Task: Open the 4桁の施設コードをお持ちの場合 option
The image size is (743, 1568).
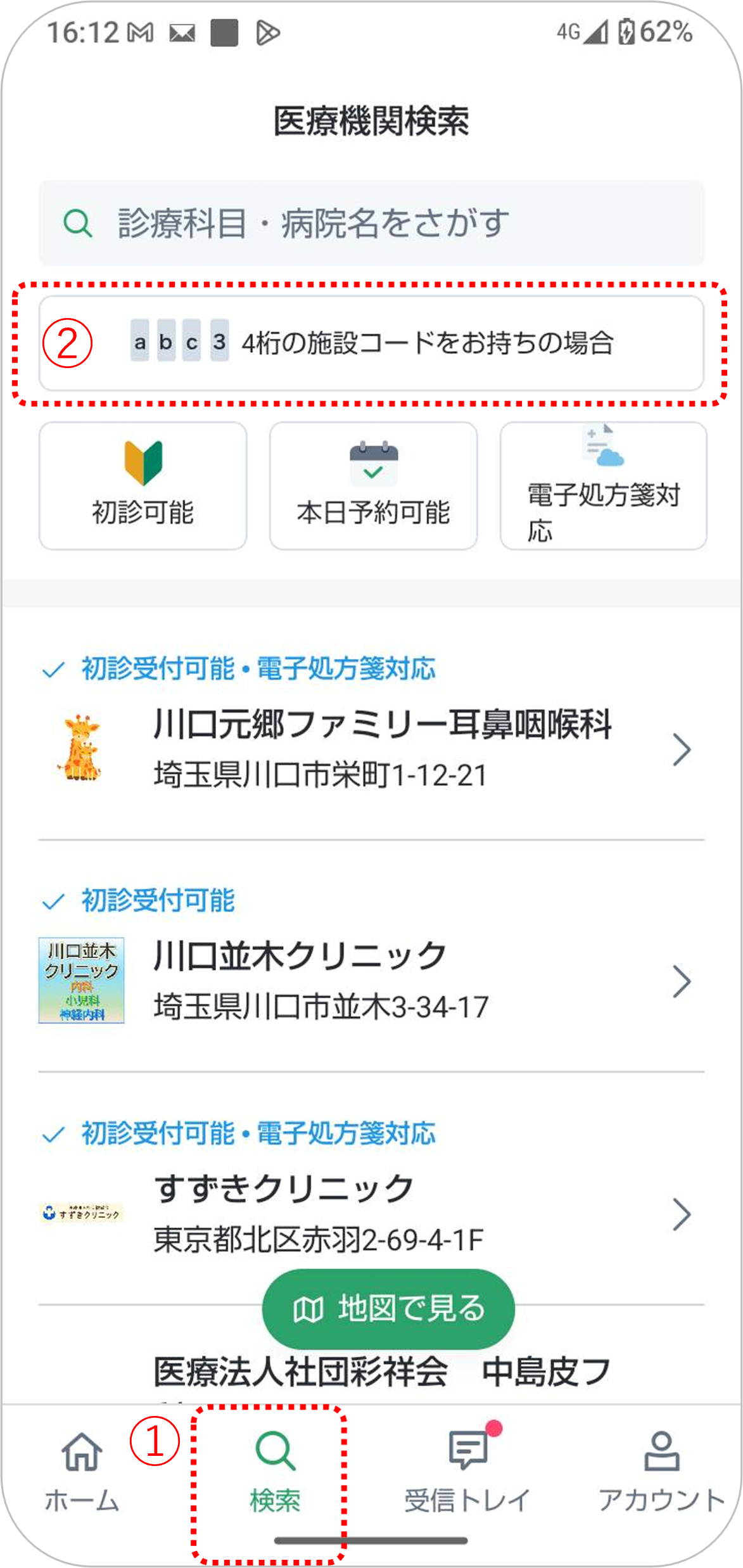Action: [x=371, y=343]
